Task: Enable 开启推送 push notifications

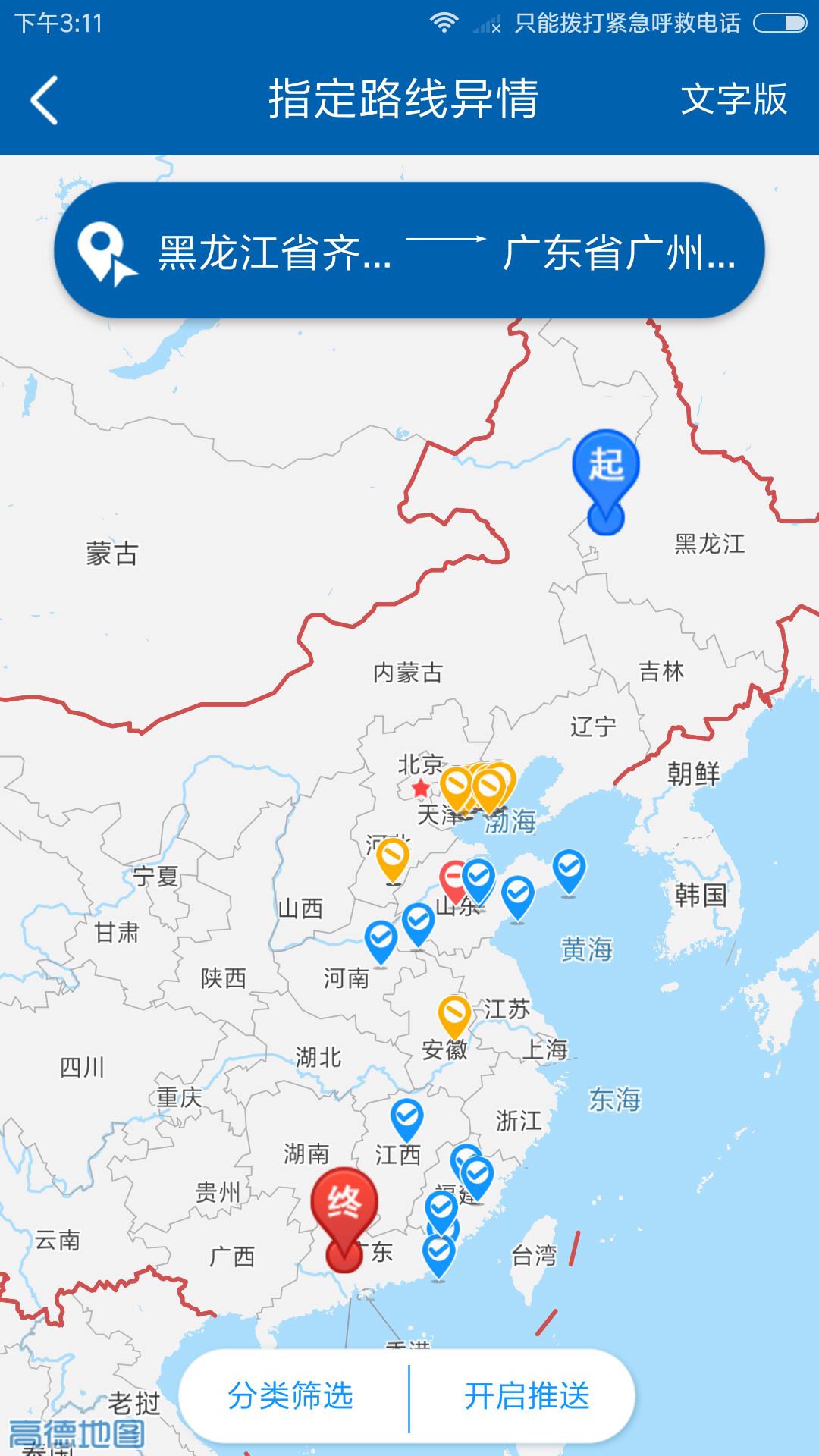Action: [x=527, y=1395]
